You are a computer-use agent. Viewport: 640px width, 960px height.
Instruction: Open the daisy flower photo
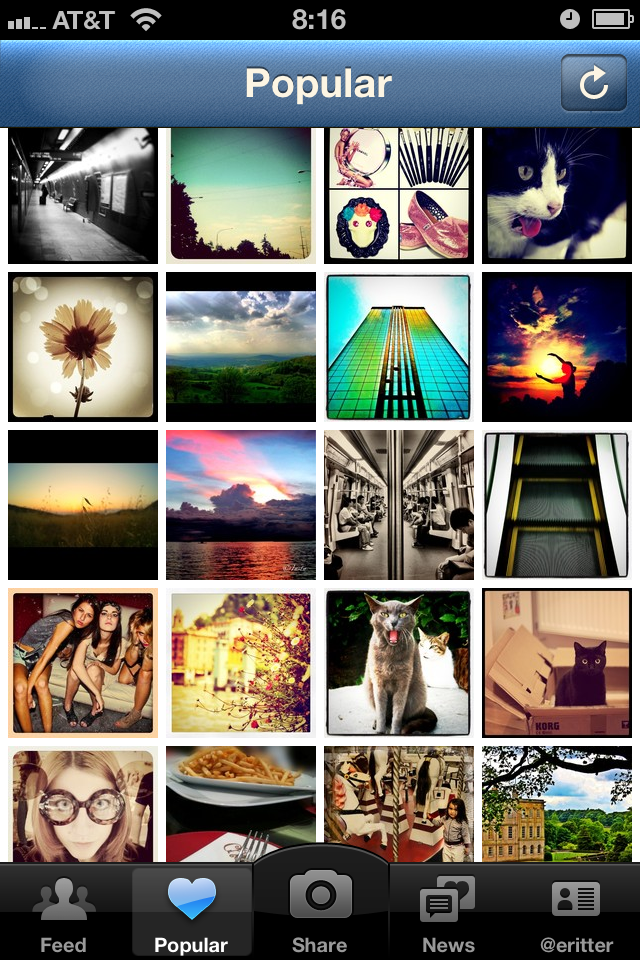(x=83, y=346)
